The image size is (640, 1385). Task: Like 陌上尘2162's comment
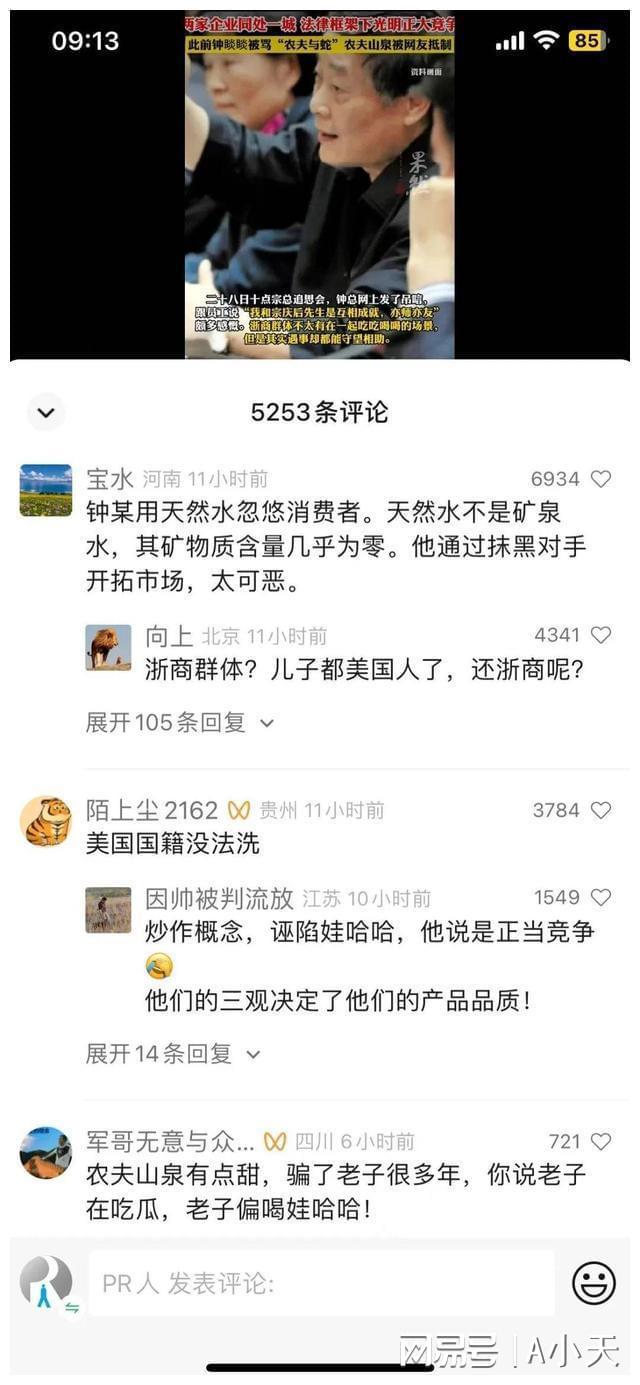coord(601,810)
